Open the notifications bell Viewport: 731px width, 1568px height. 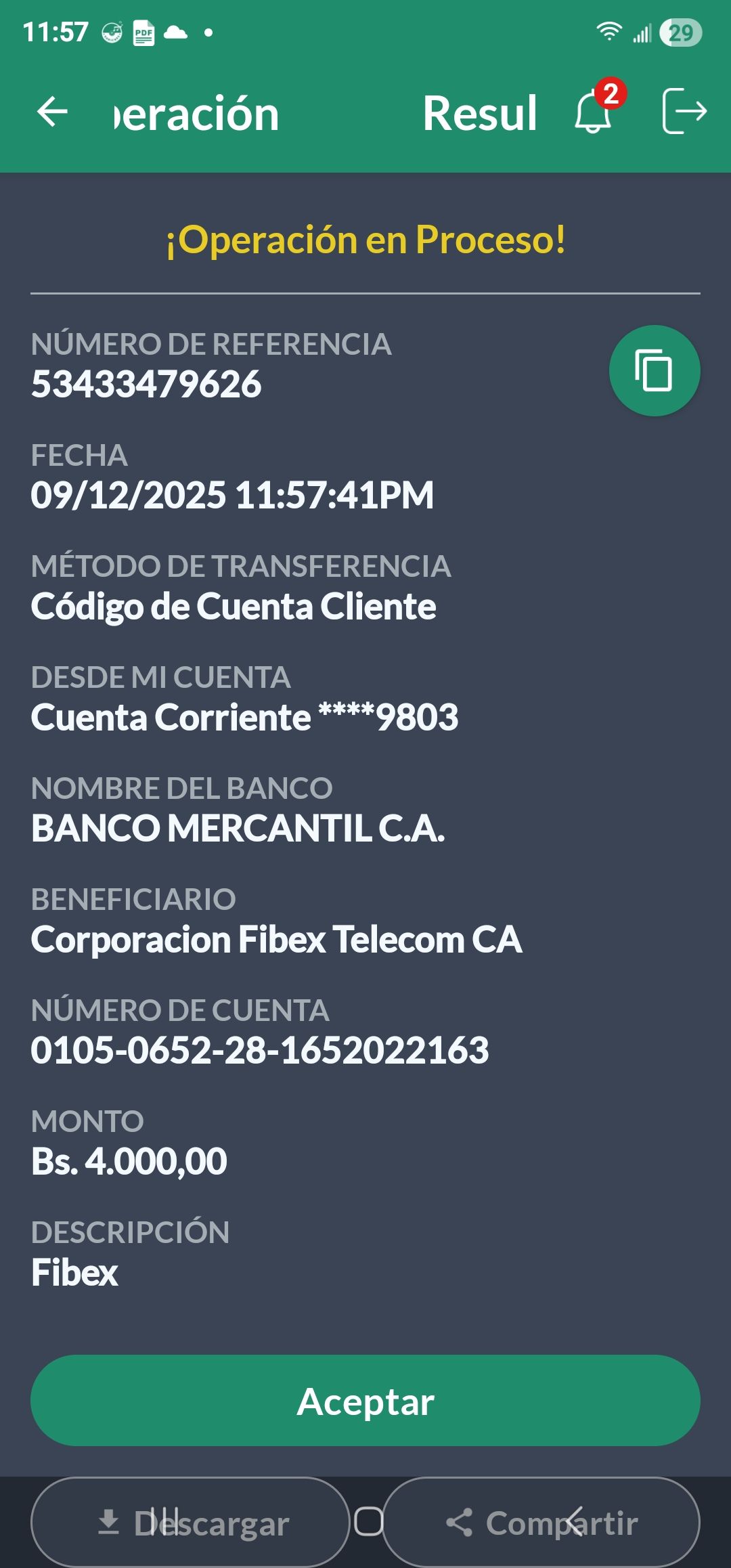pyautogui.click(x=594, y=112)
